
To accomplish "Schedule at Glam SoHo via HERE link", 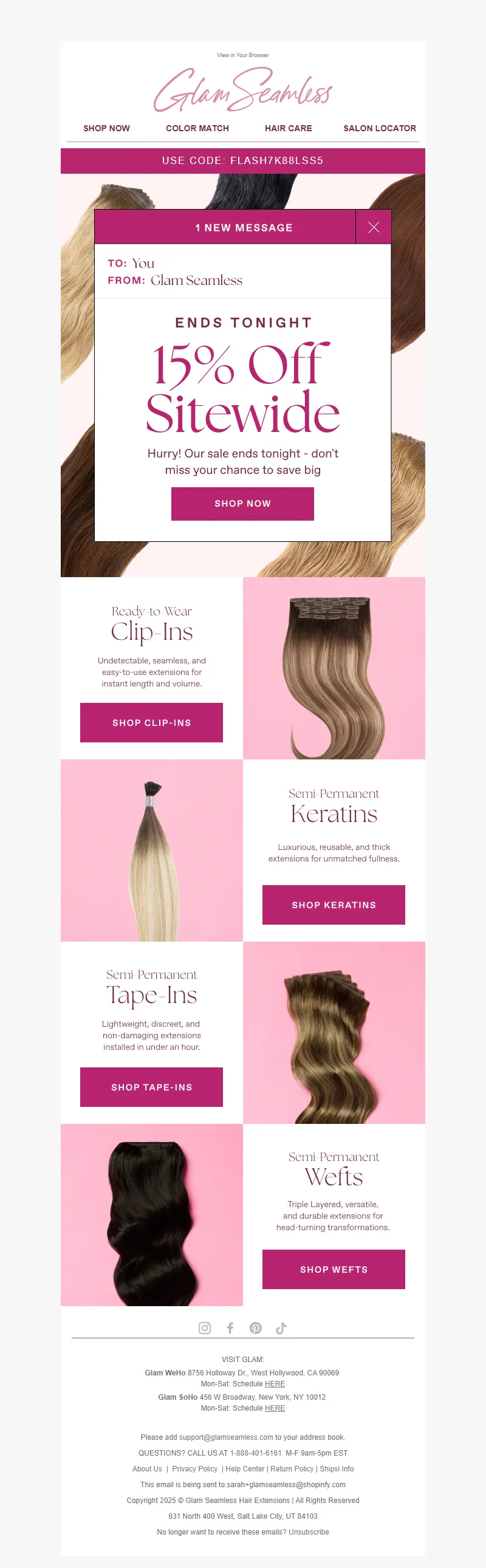I will [275, 1408].
